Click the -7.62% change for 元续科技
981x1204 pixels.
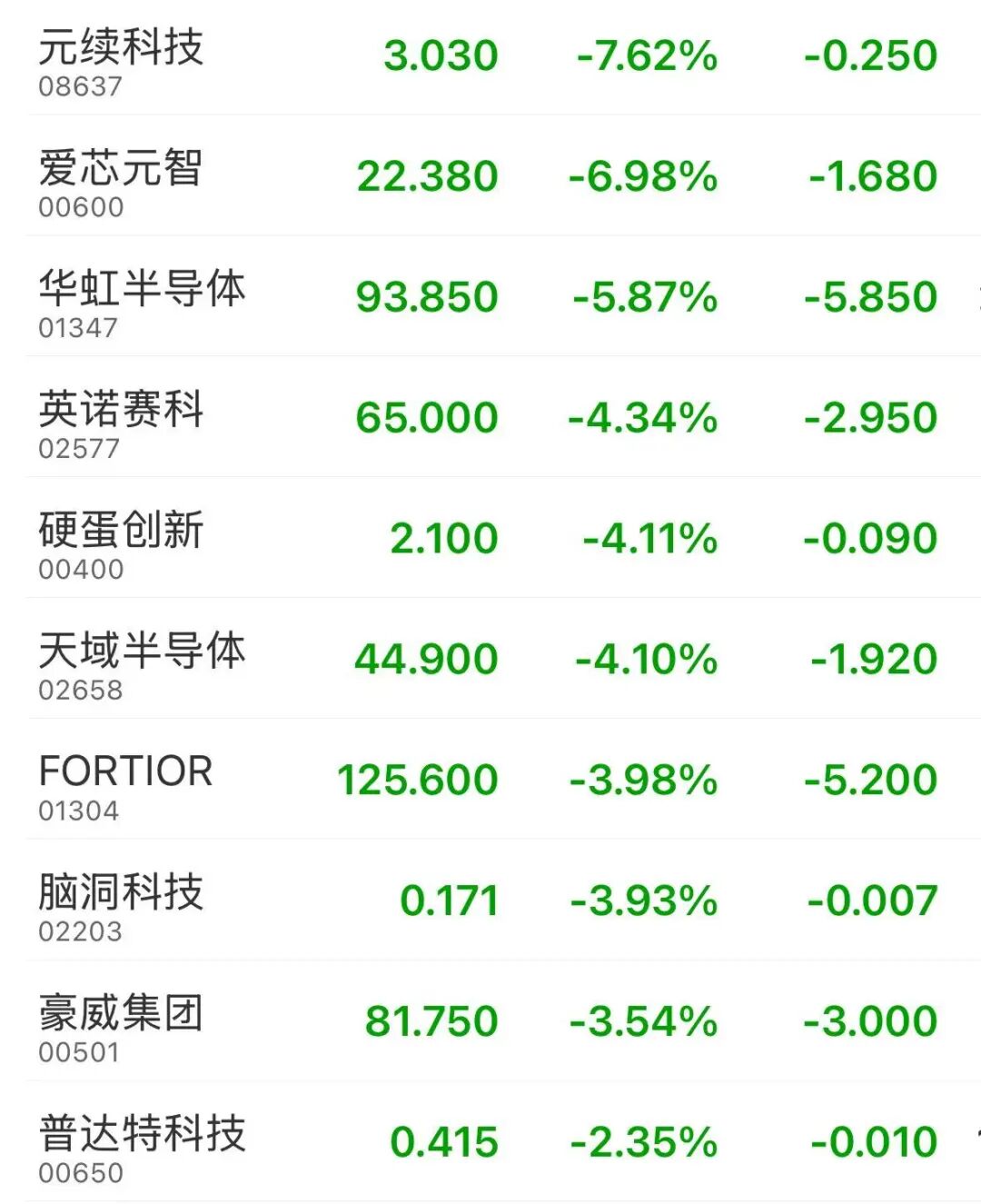[649, 55]
